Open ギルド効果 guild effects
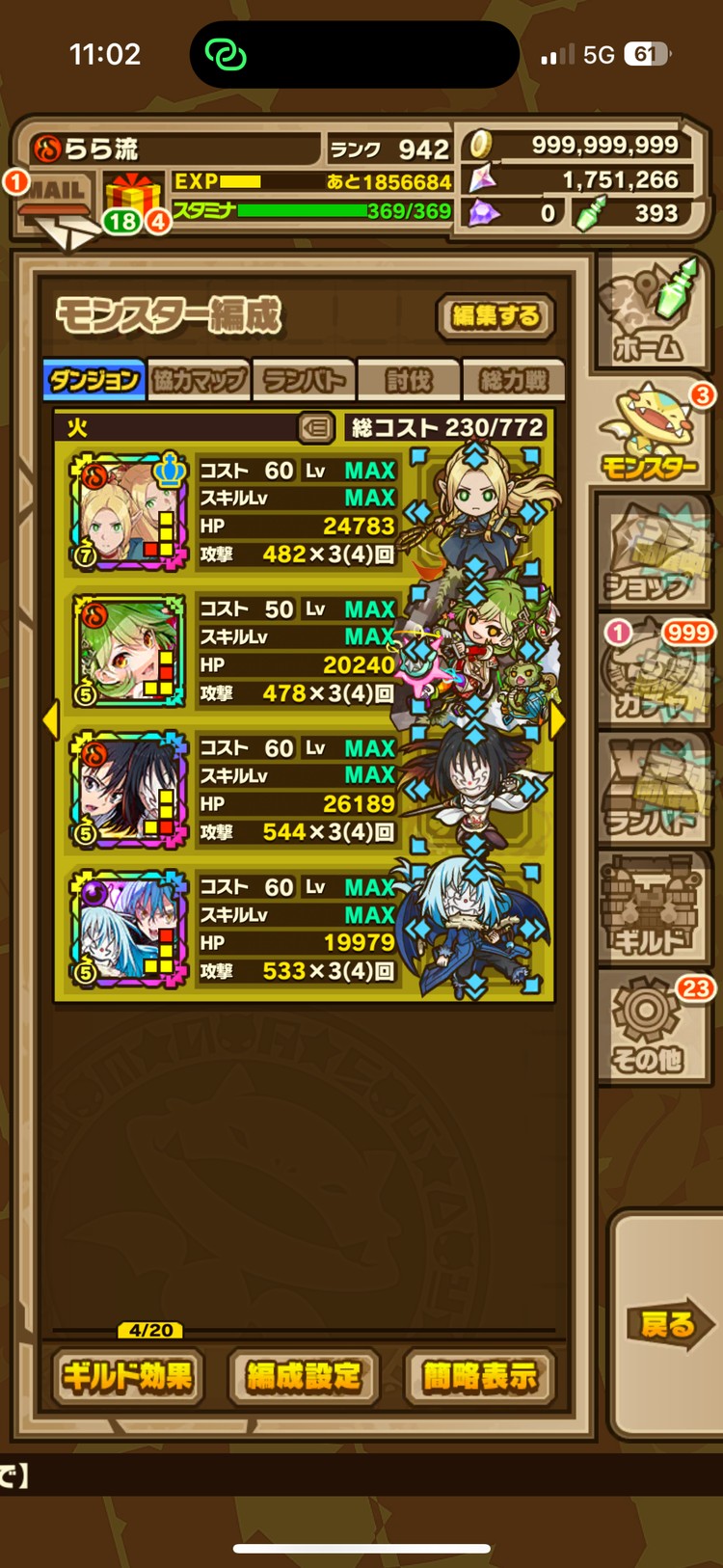The image size is (723, 1568). coord(128,1376)
